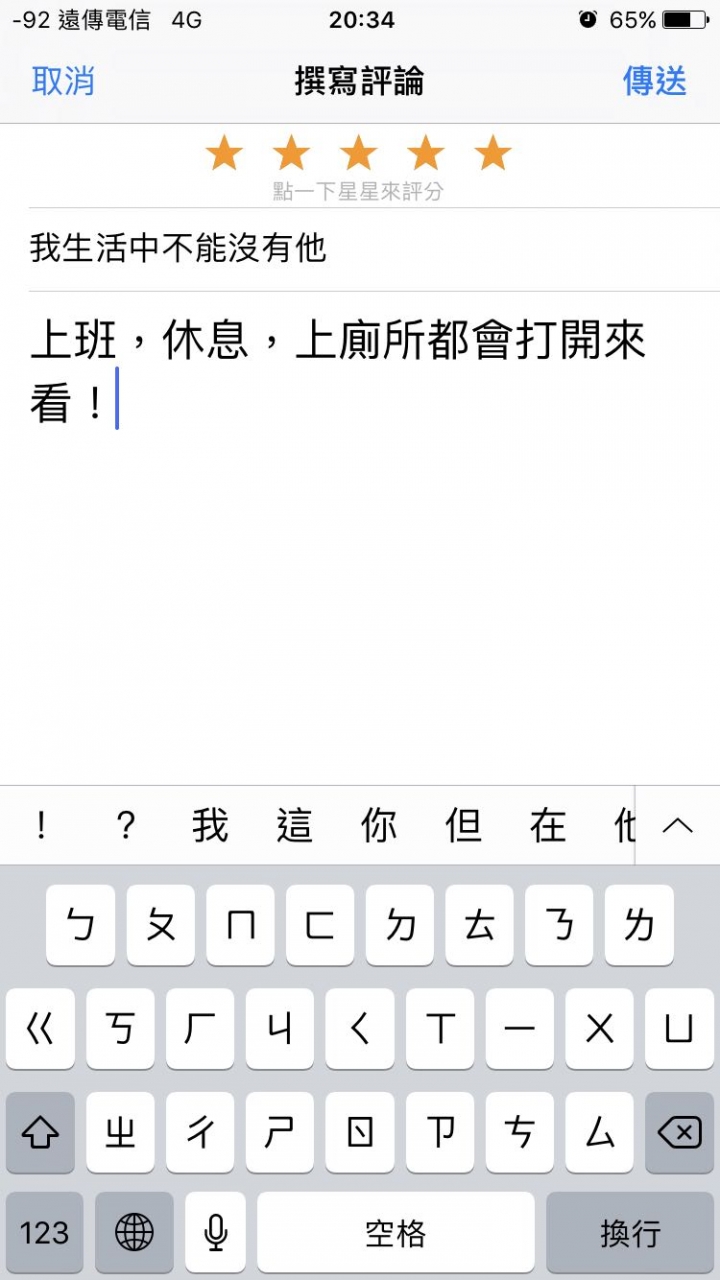Choose the 但 suggestion
720x1280 pixels.
click(464, 826)
